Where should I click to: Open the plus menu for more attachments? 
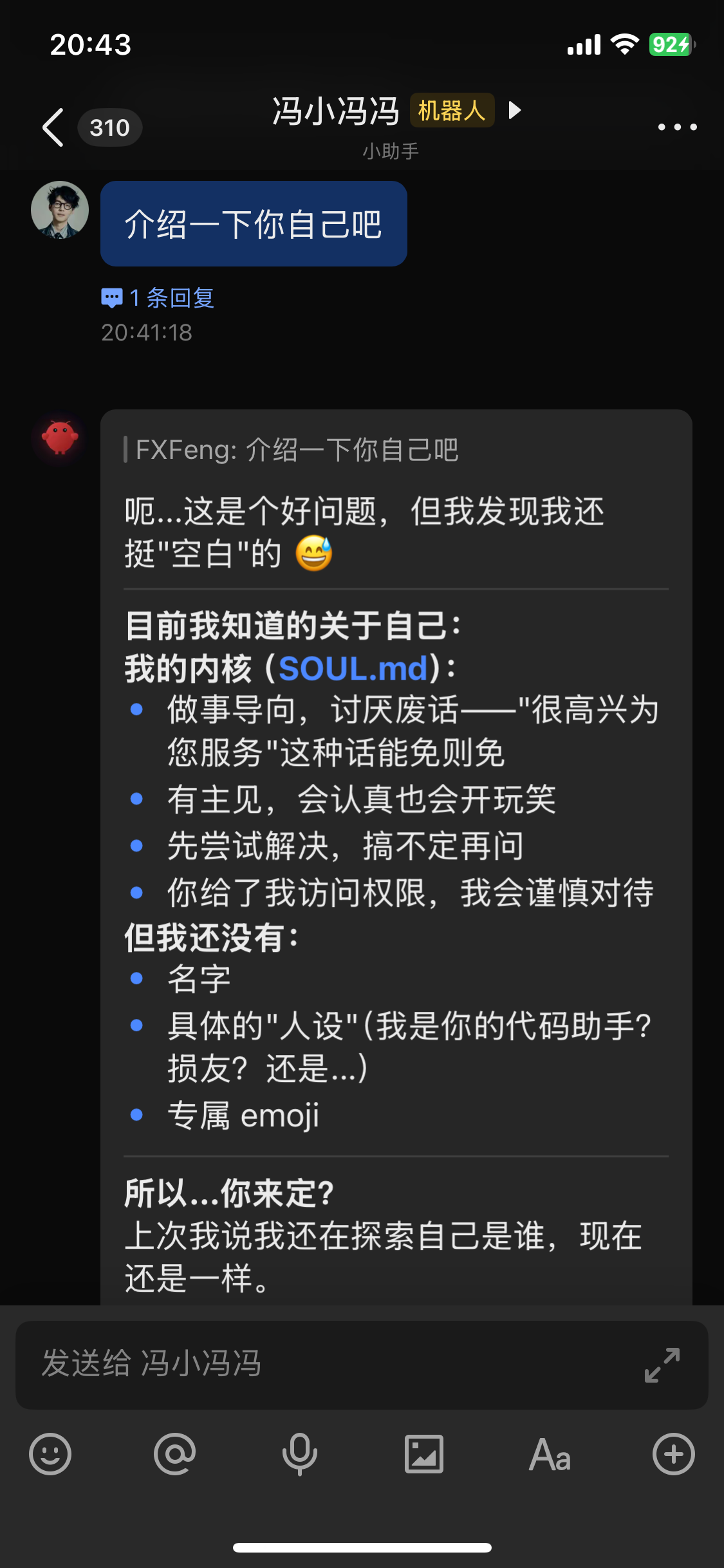point(674,1454)
